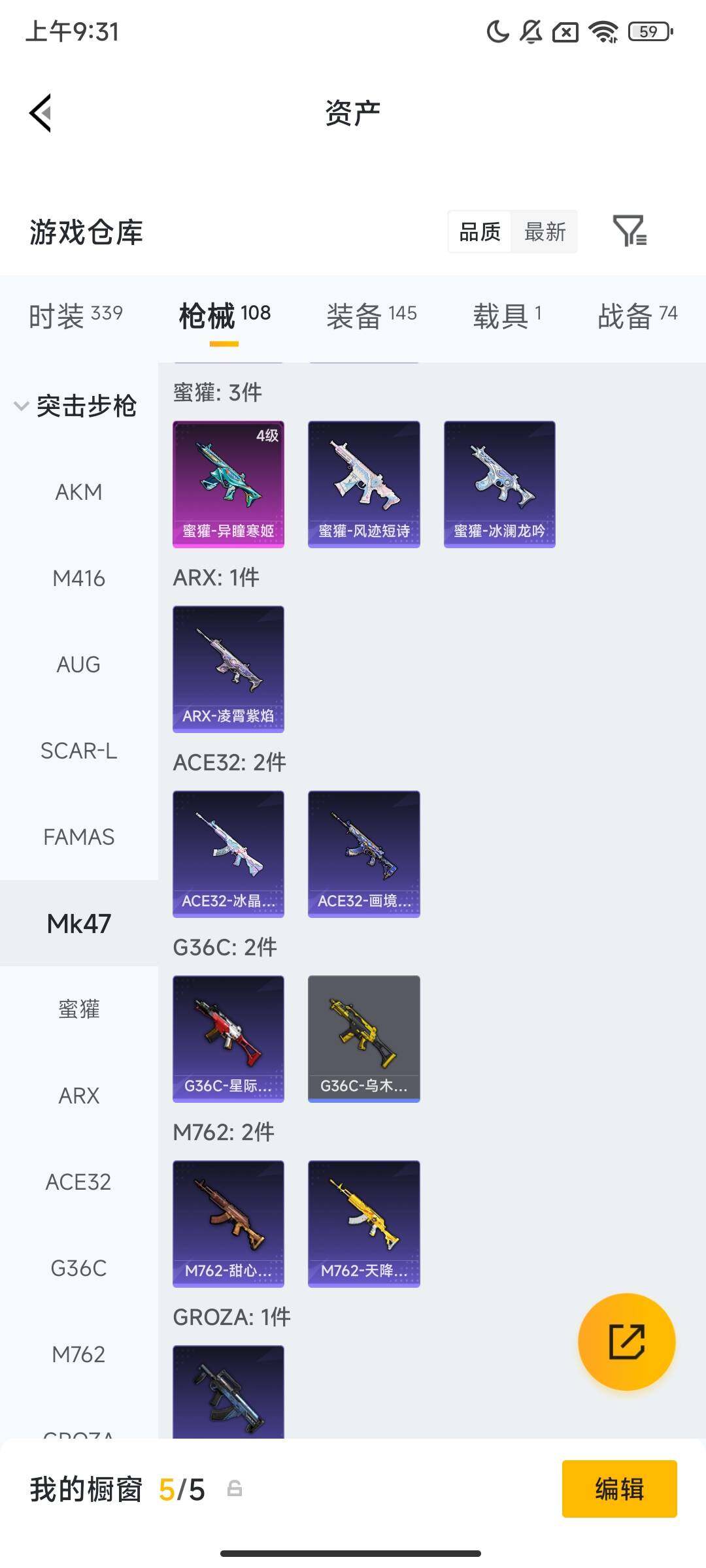Open the M762-天降 skin tile
Screen dimensions: 706x1568
click(x=363, y=1224)
